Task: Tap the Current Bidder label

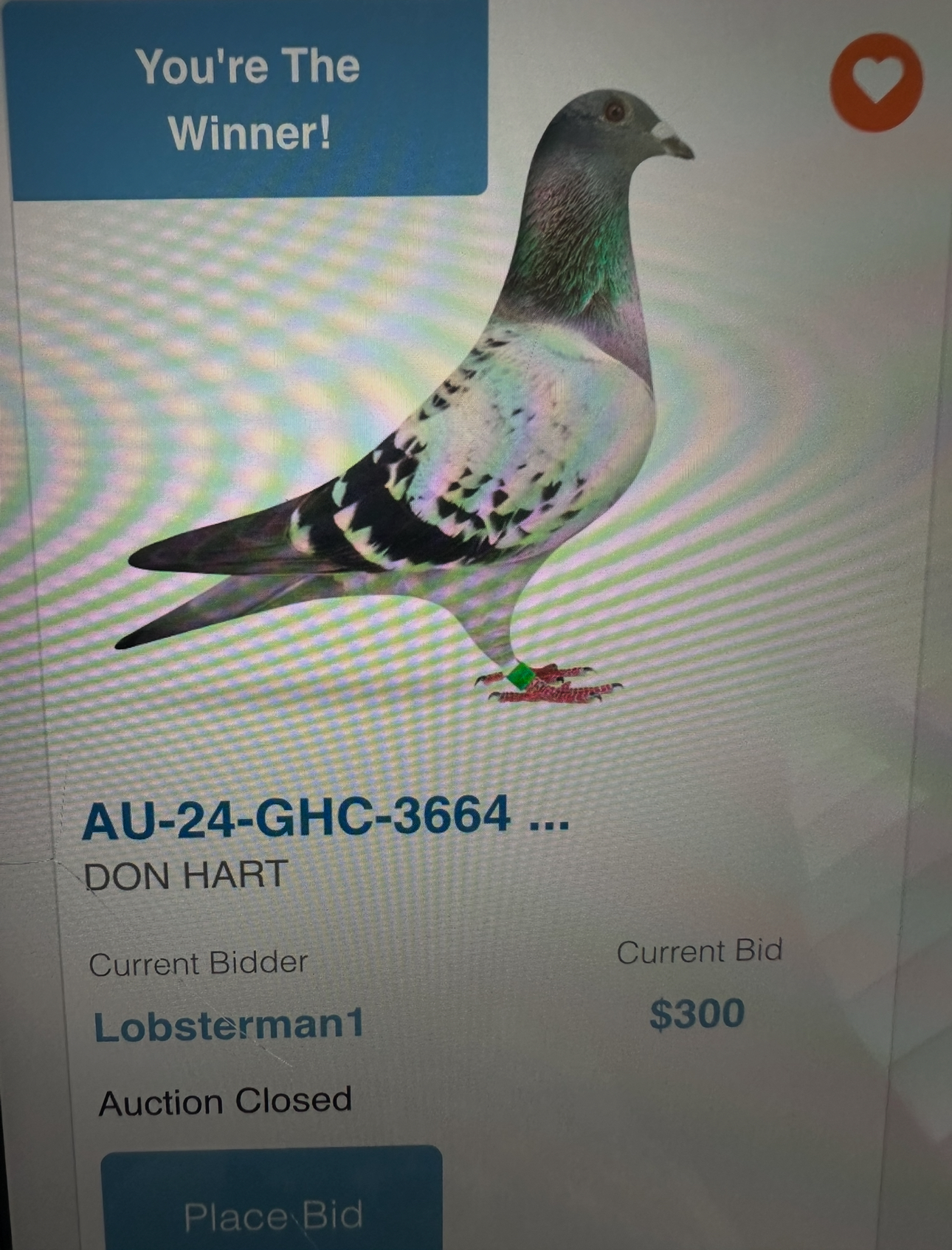Action: (x=199, y=961)
